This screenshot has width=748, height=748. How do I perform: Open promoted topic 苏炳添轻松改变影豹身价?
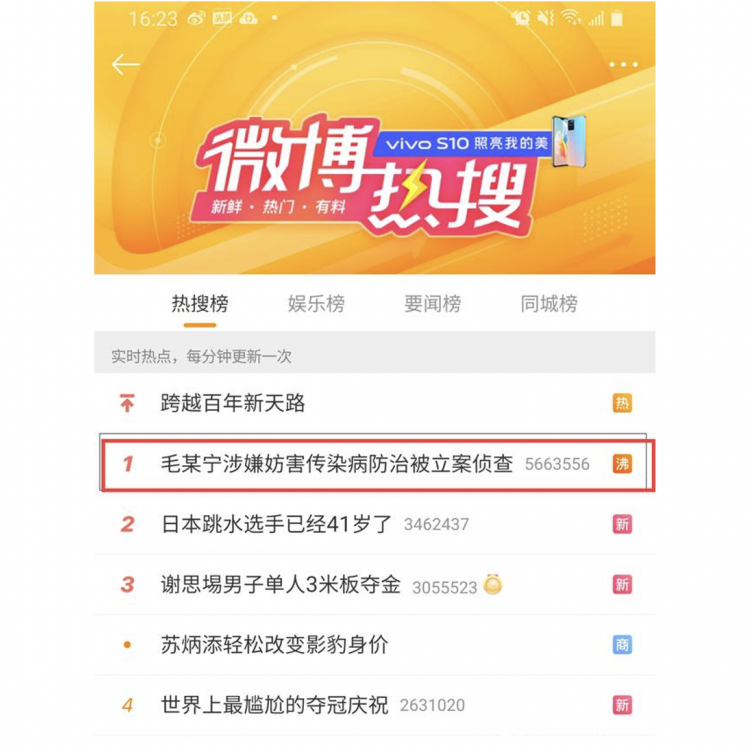[274, 645]
